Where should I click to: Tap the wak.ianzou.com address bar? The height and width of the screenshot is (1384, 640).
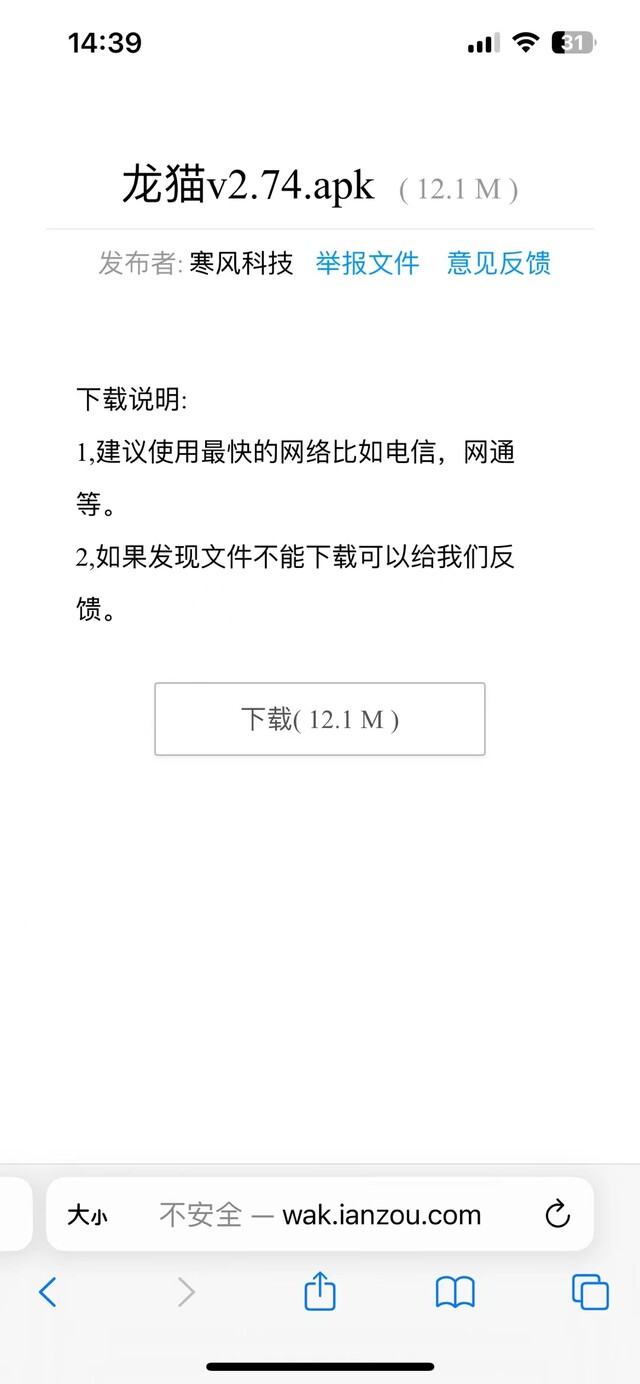[320, 1214]
